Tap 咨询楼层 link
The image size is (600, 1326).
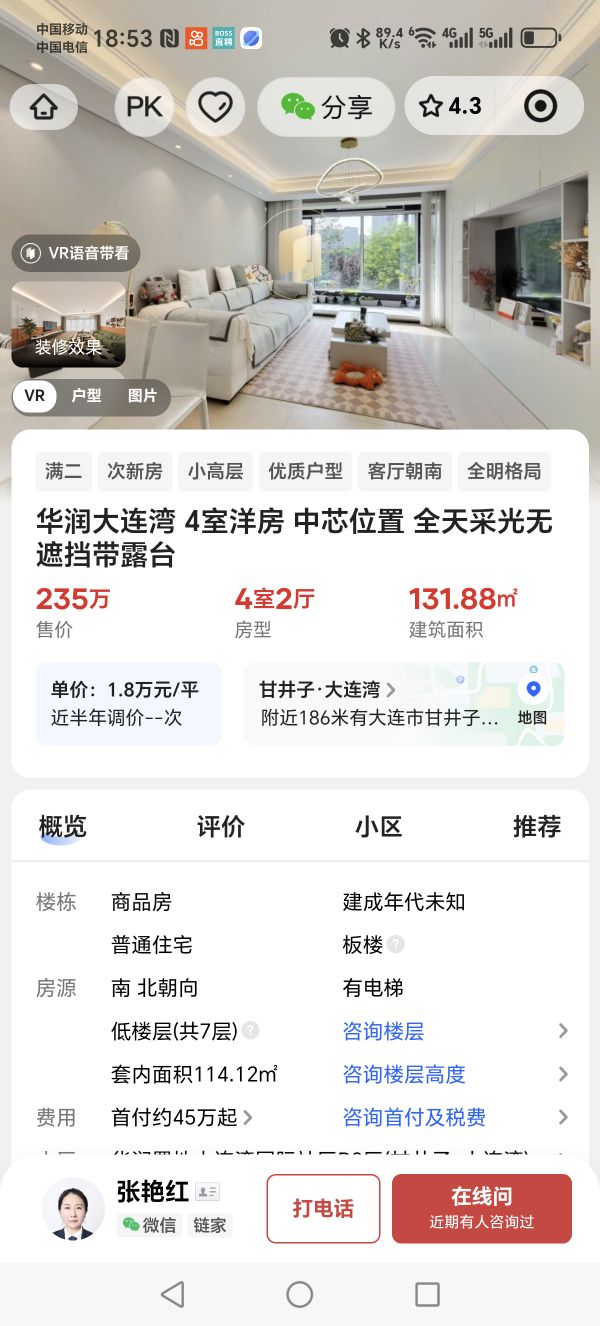tap(384, 1031)
